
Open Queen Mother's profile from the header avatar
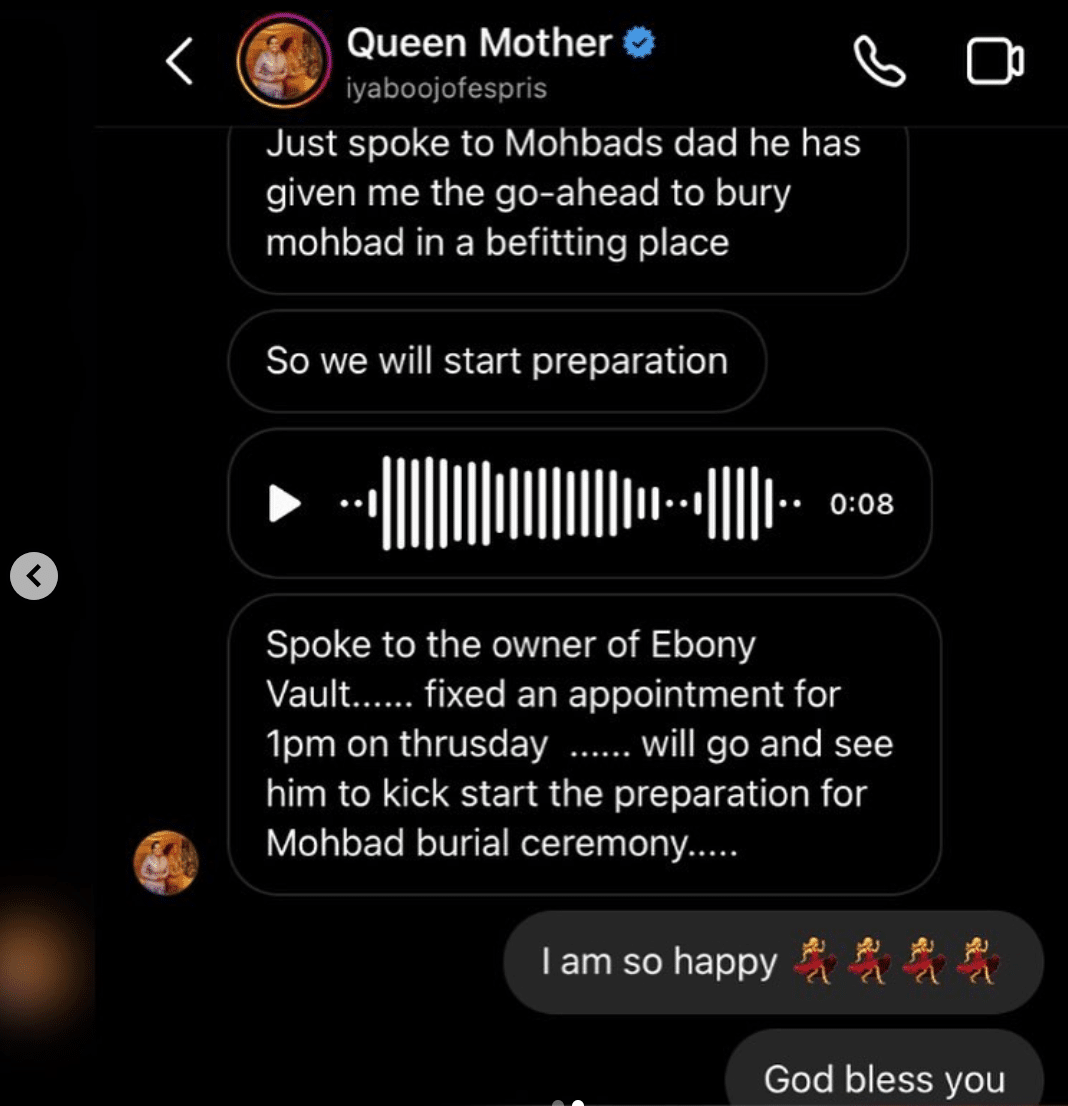pyautogui.click(x=284, y=62)
